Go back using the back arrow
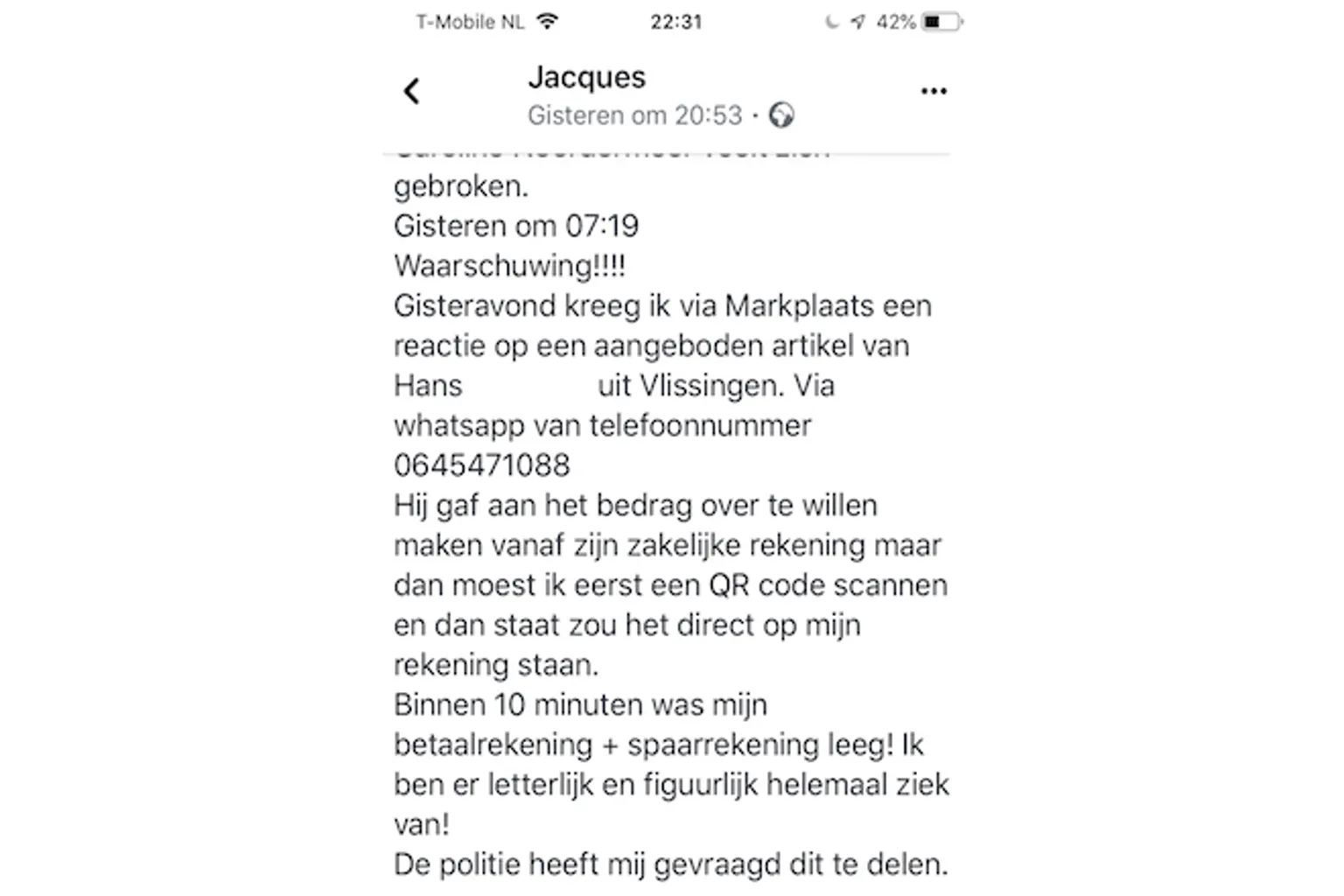Image resolution: width=1344 pixels, height=896 pixels. (x=412, y=91)
